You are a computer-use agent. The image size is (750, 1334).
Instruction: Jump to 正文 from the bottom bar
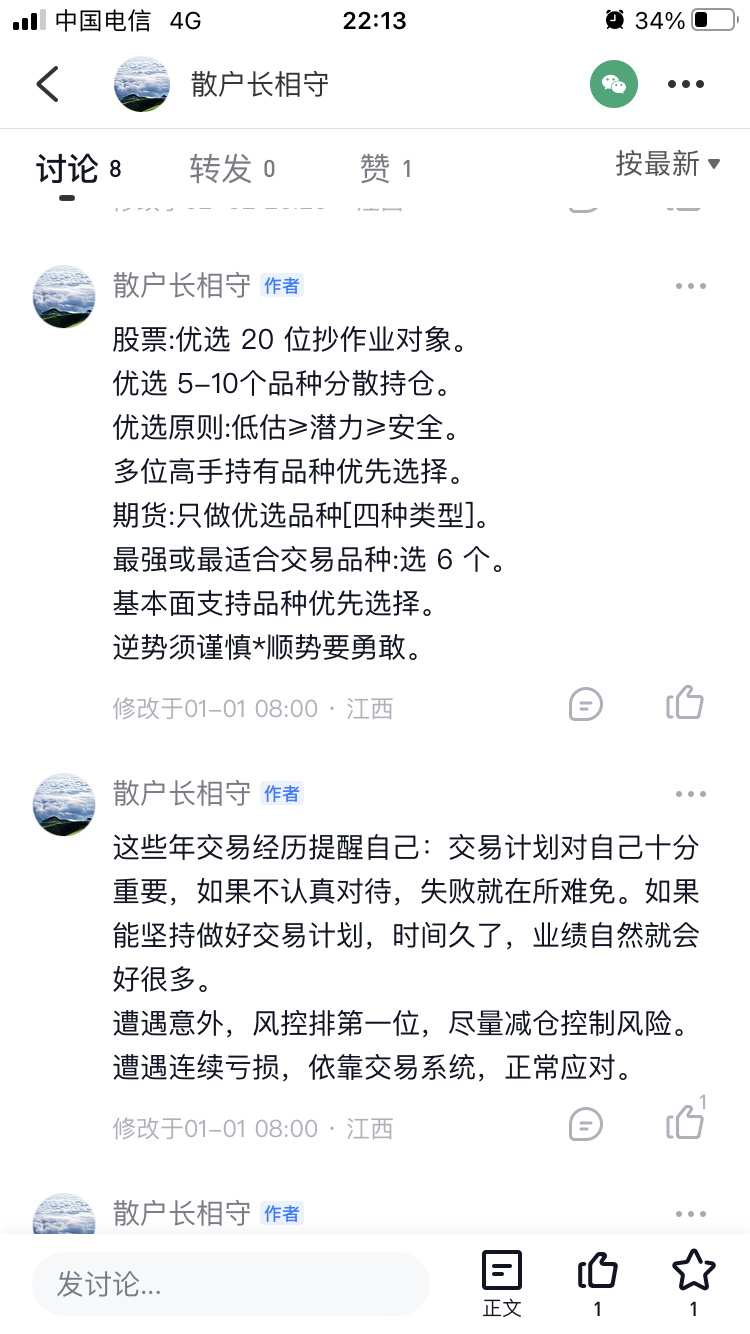click(x=501, y=1282)
